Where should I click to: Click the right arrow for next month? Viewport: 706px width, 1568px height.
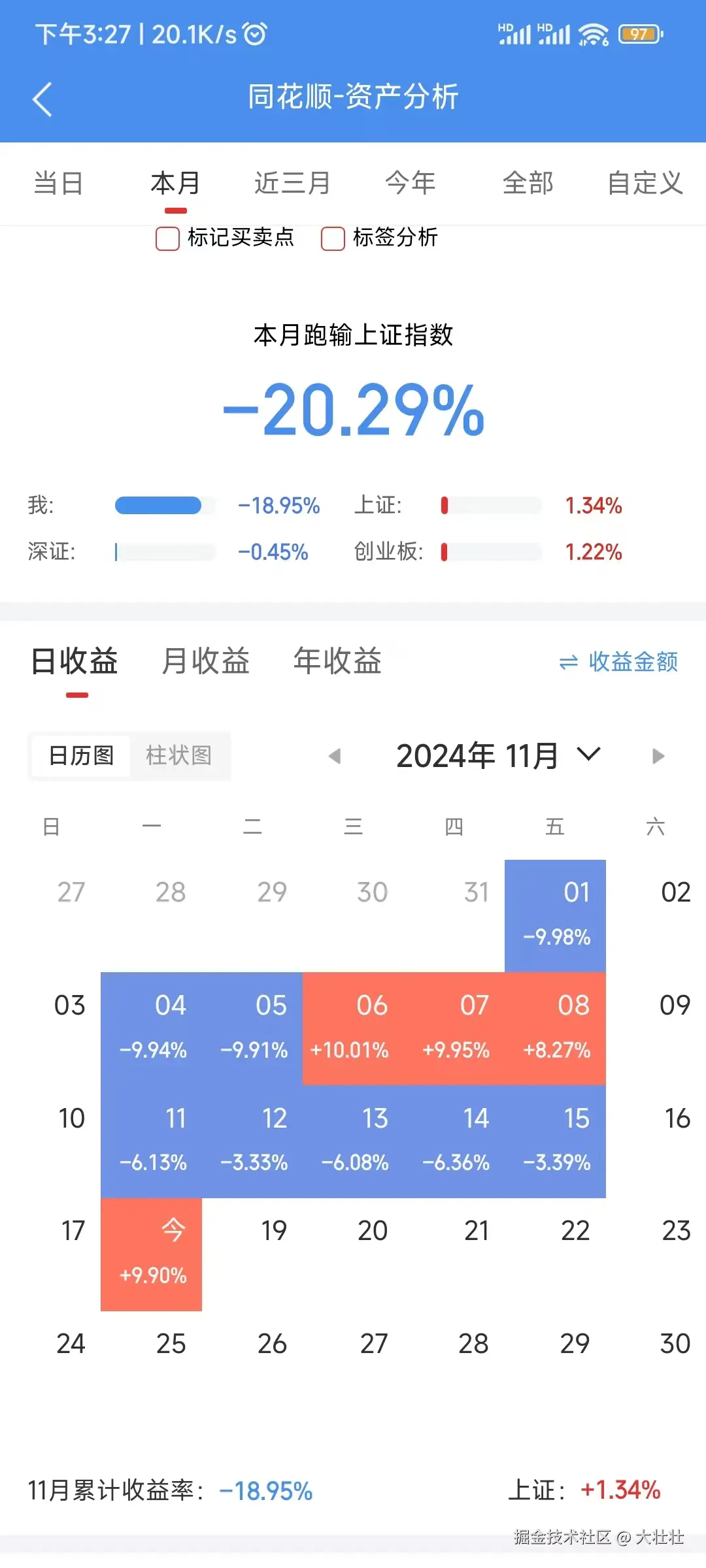click(658, 756)
